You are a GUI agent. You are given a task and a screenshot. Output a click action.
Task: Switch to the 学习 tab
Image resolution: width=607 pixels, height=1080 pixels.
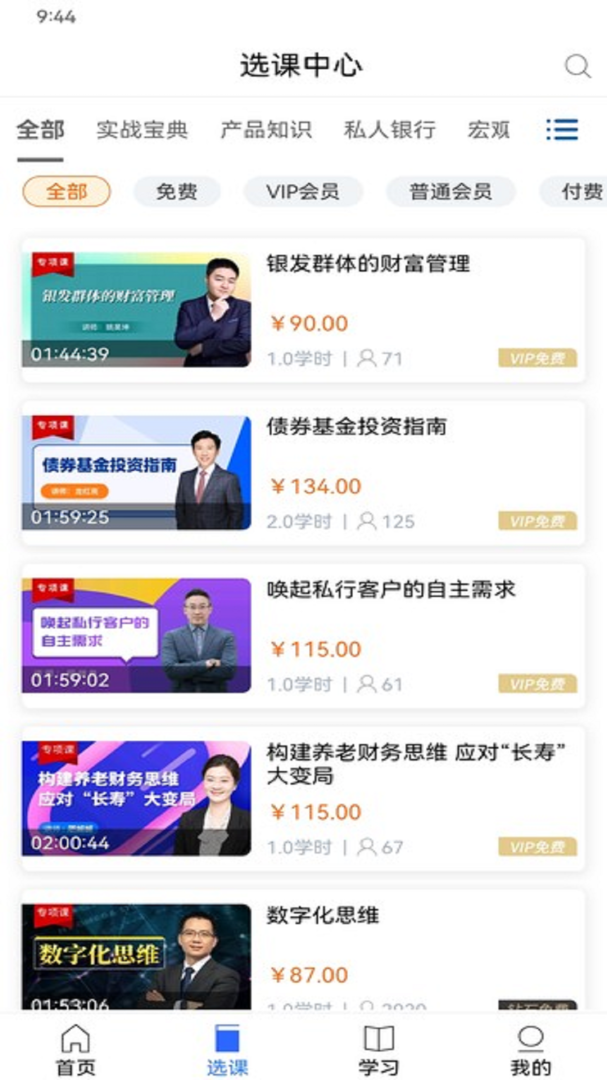[379, 1050]
